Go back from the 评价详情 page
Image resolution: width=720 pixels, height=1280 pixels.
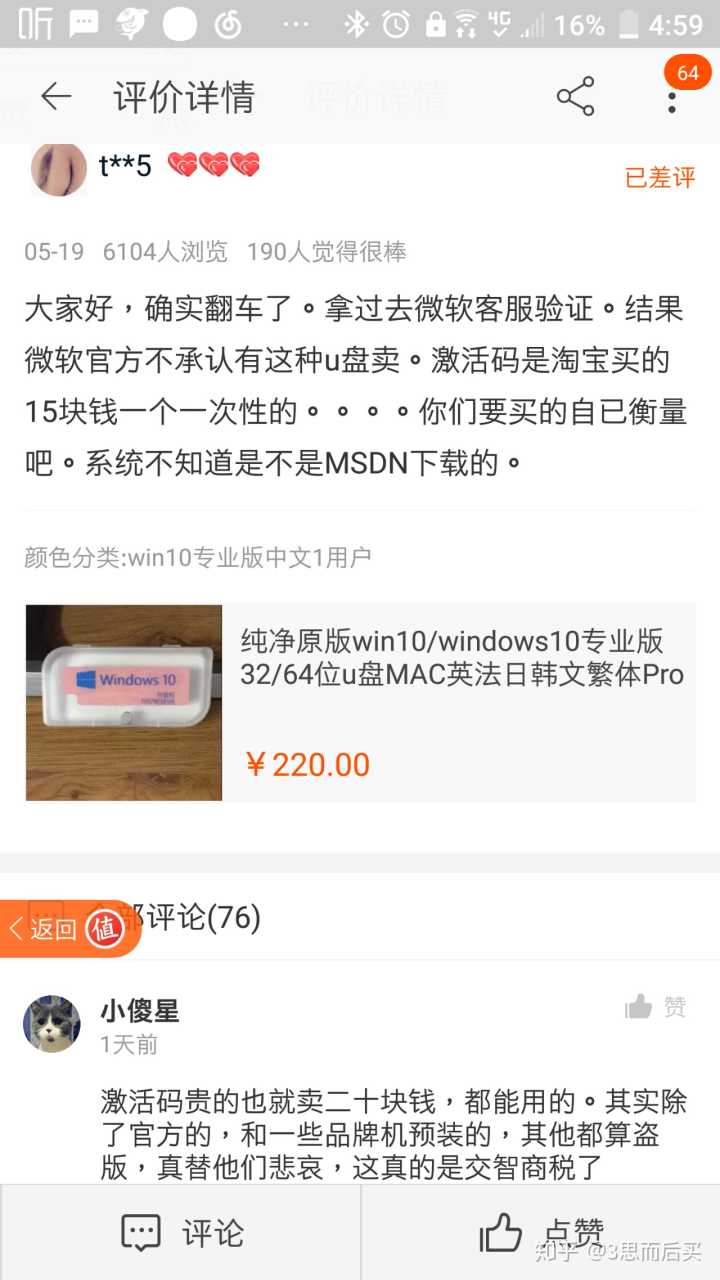click(x=56, y=97)
